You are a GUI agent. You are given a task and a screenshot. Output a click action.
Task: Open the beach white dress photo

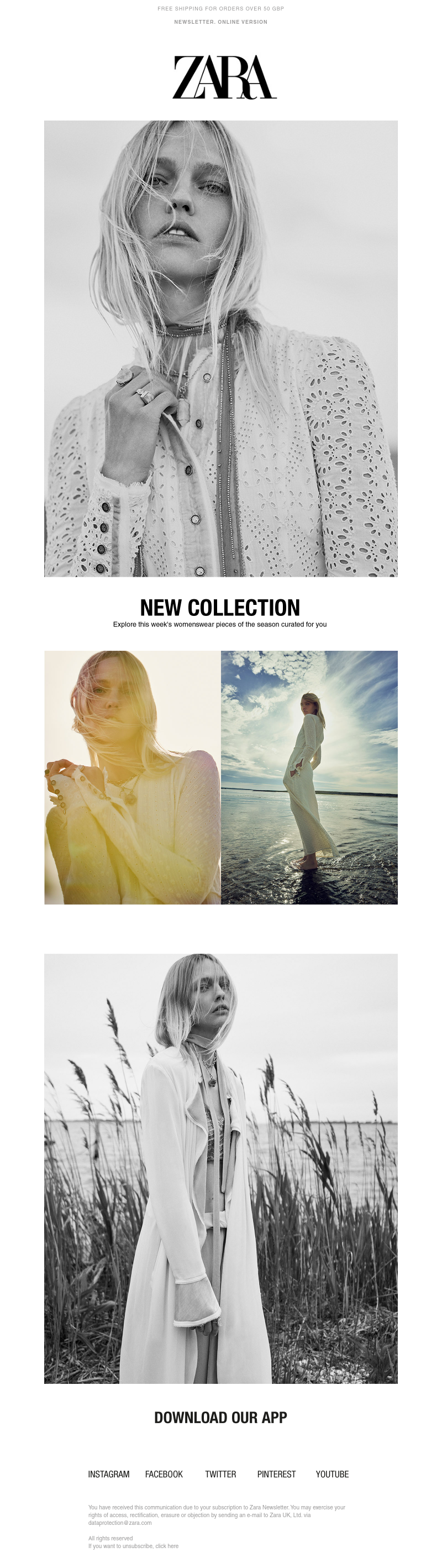[x=309, y=777]
